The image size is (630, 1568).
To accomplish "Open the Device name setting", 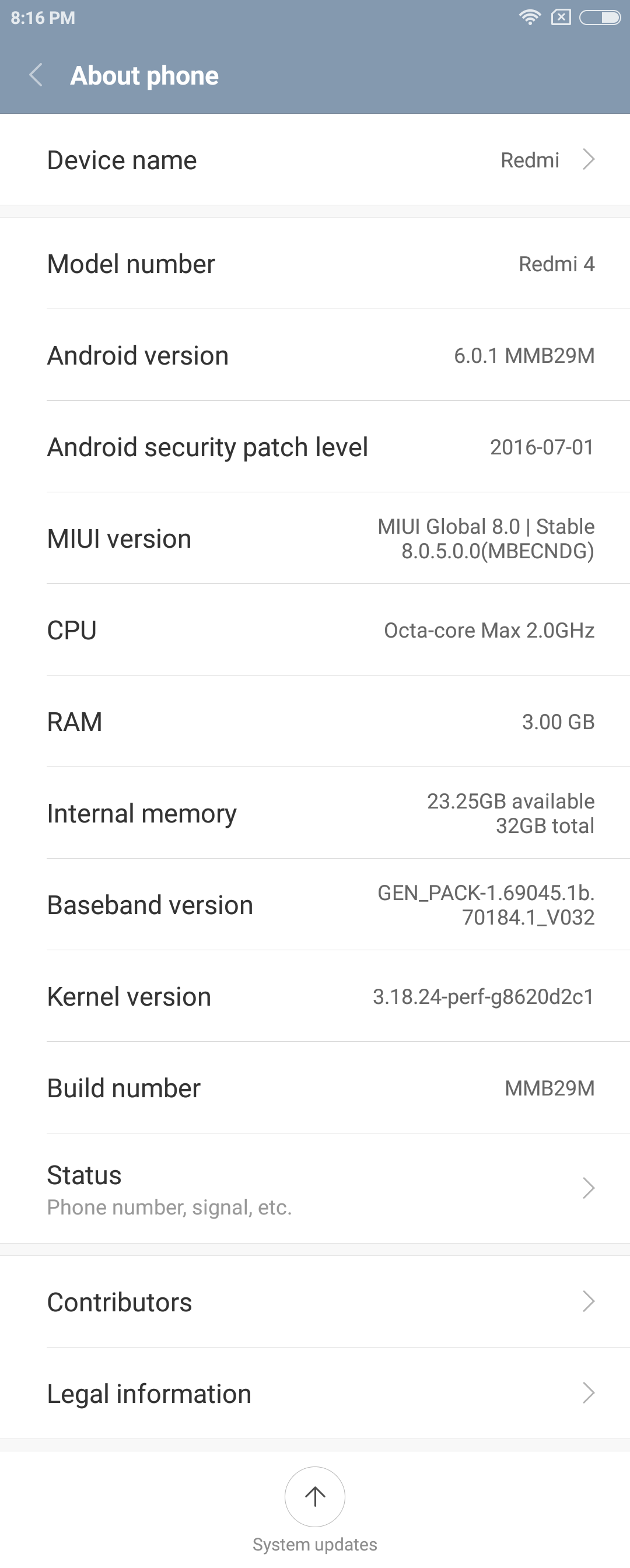I will pos(314,160).
